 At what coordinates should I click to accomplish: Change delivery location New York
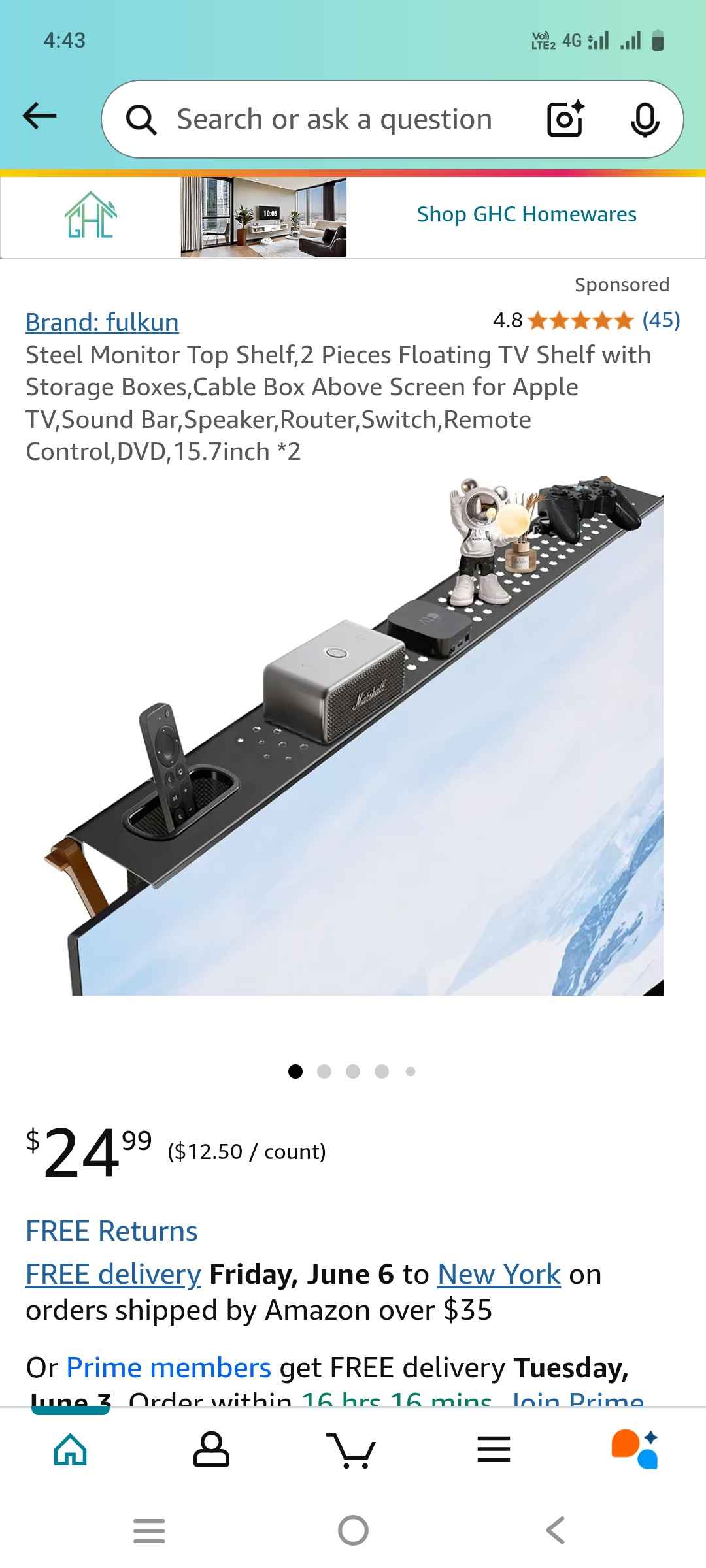coord(499,1274)
